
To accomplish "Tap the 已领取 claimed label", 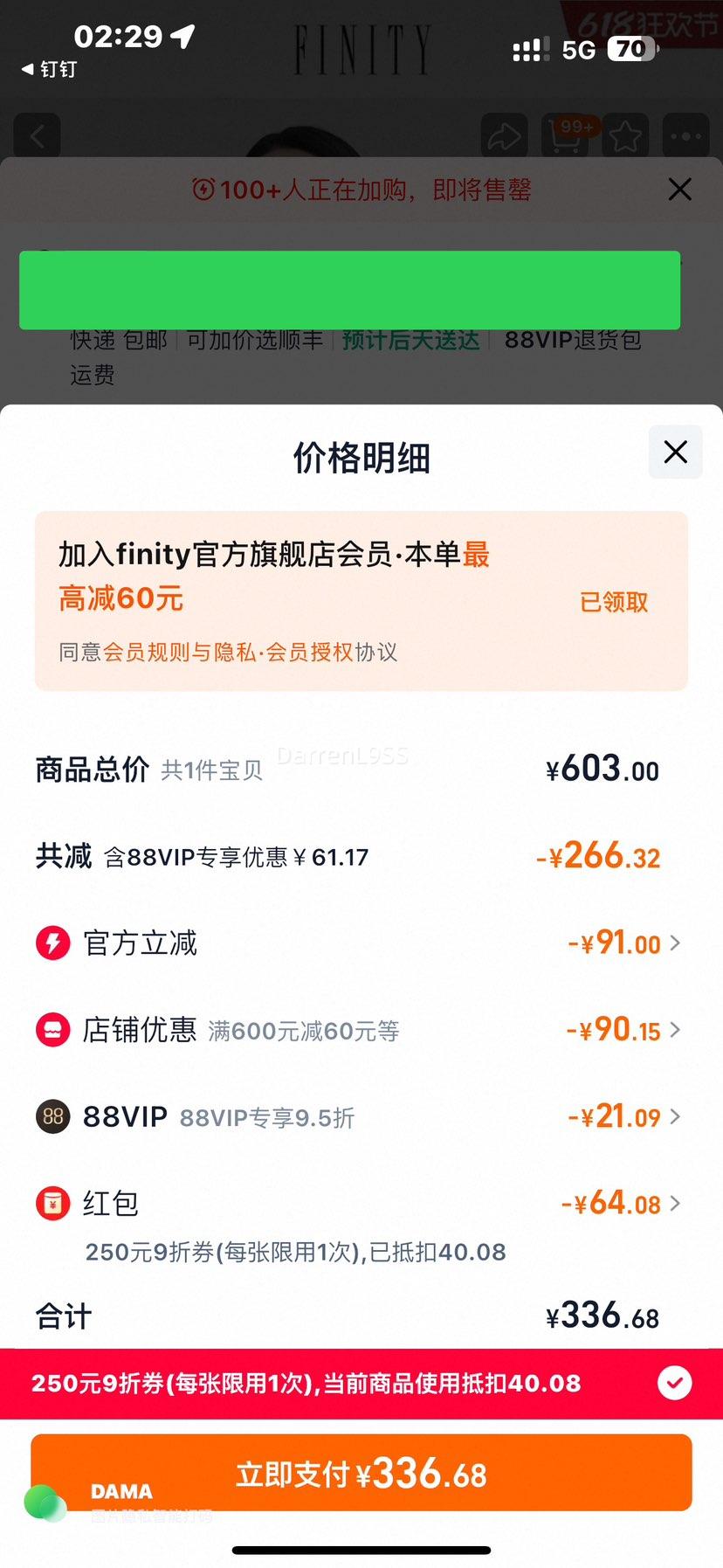I will (x=612, y=602).
